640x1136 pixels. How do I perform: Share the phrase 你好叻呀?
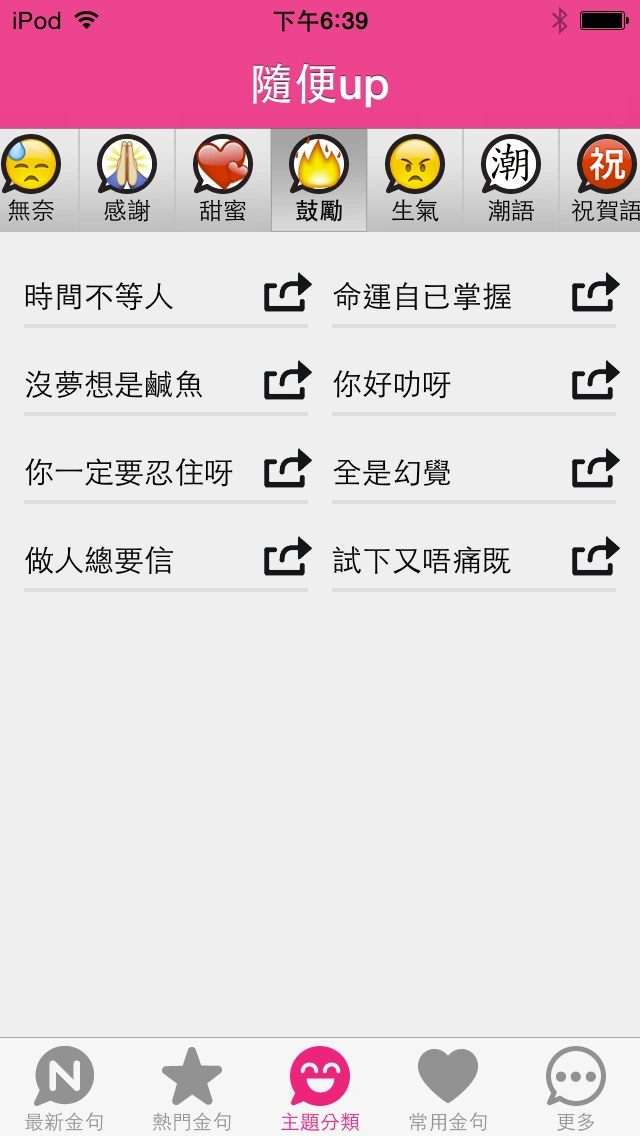(x=596, y=382)
